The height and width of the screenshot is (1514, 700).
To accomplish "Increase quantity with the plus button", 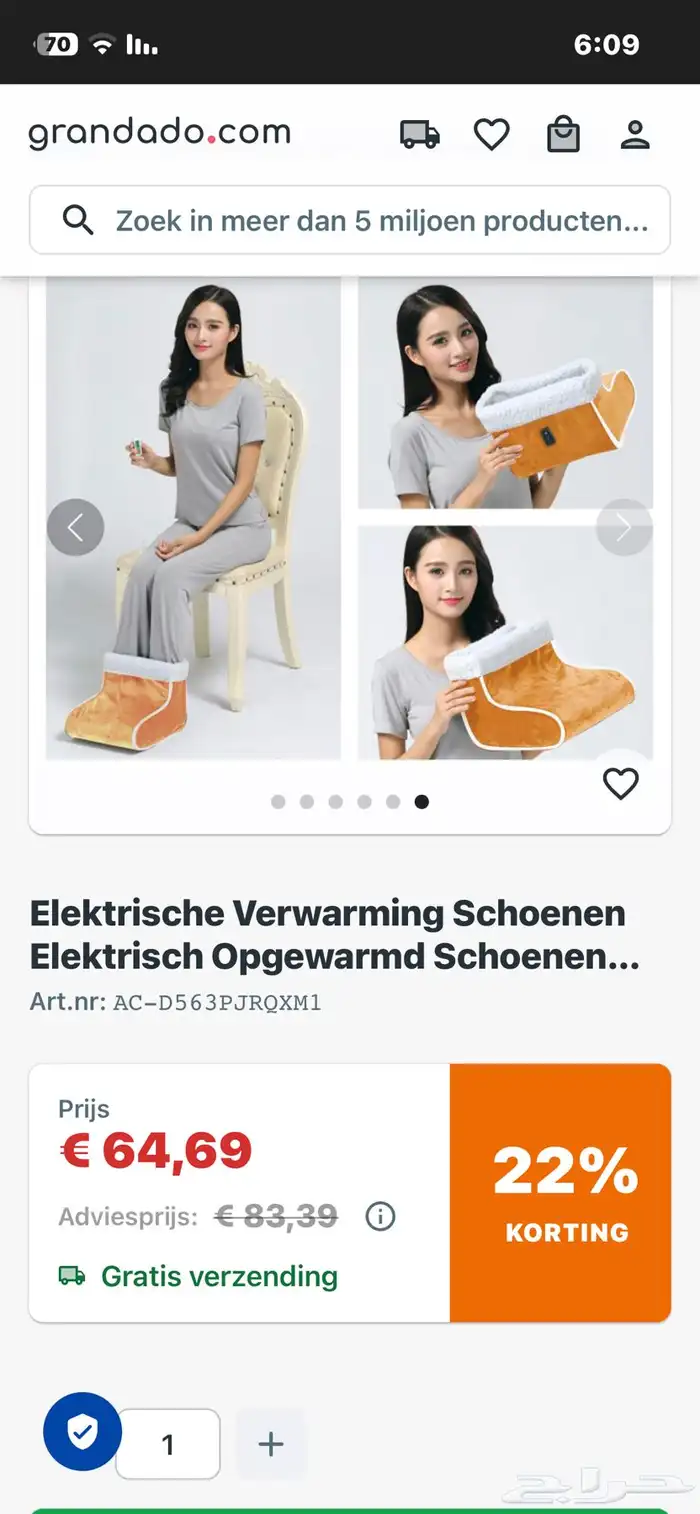I will tap(270, 1444).
